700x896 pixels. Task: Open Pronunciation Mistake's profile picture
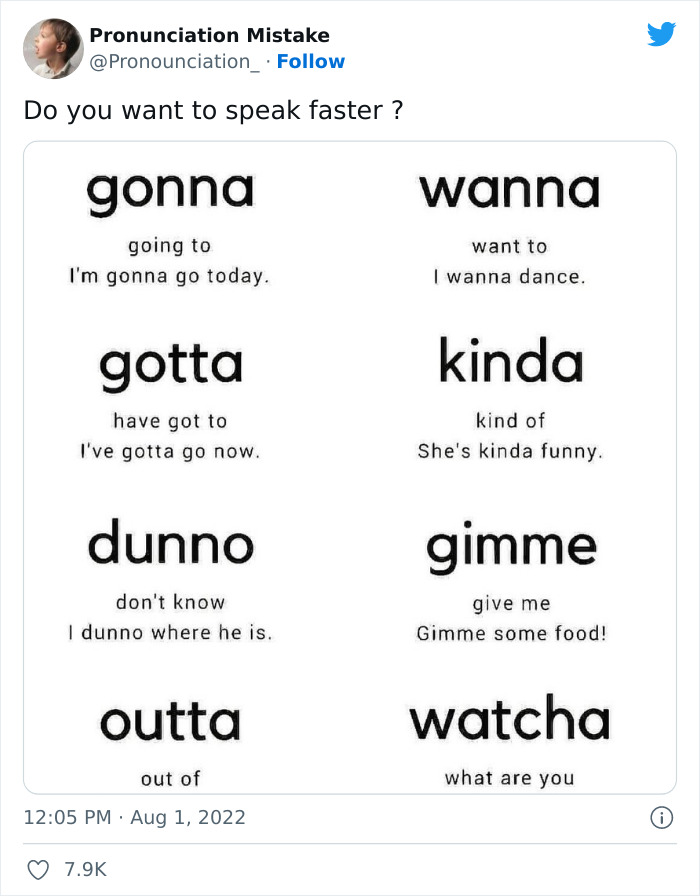(52, 49)
